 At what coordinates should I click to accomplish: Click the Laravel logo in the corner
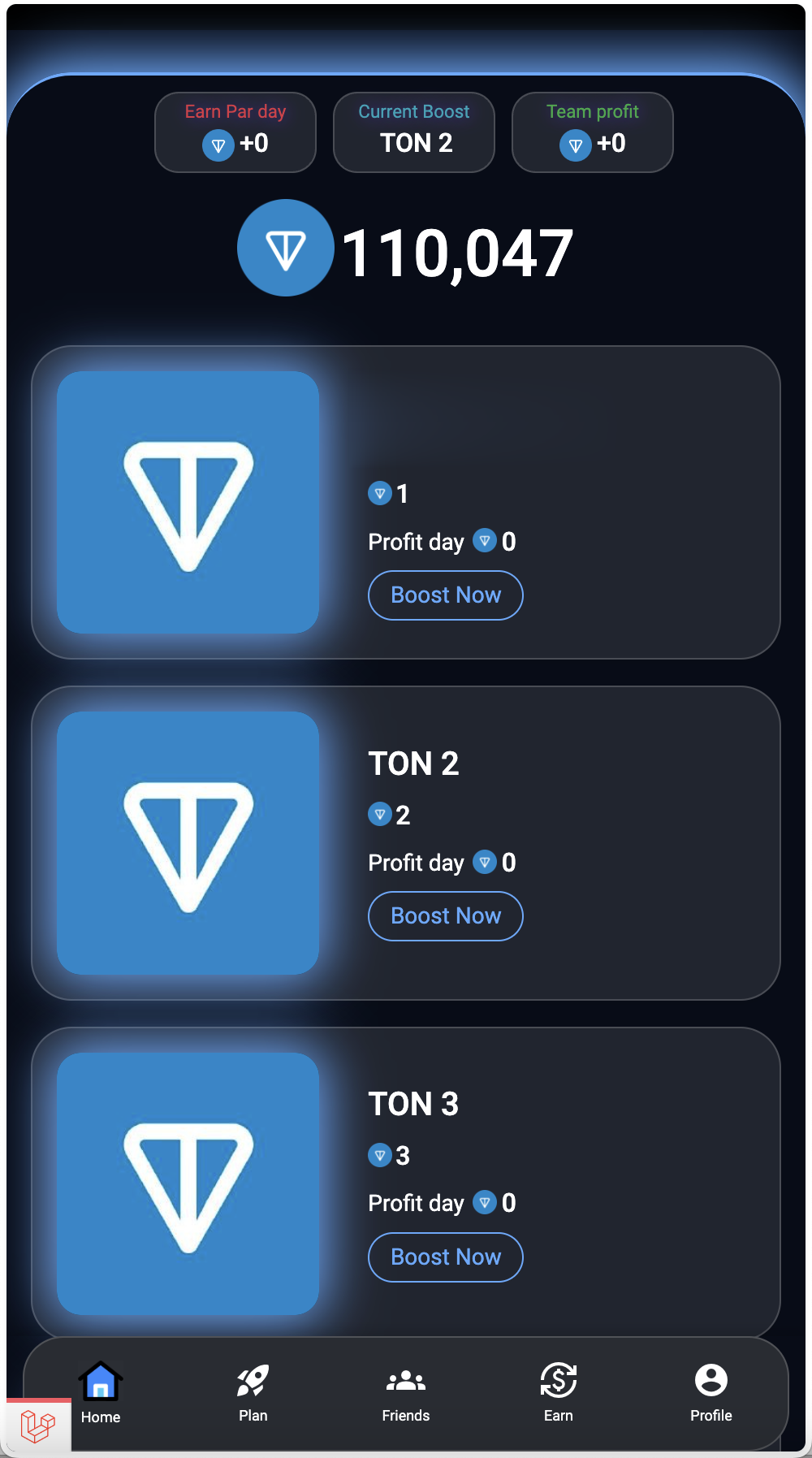coord(39,1427)
